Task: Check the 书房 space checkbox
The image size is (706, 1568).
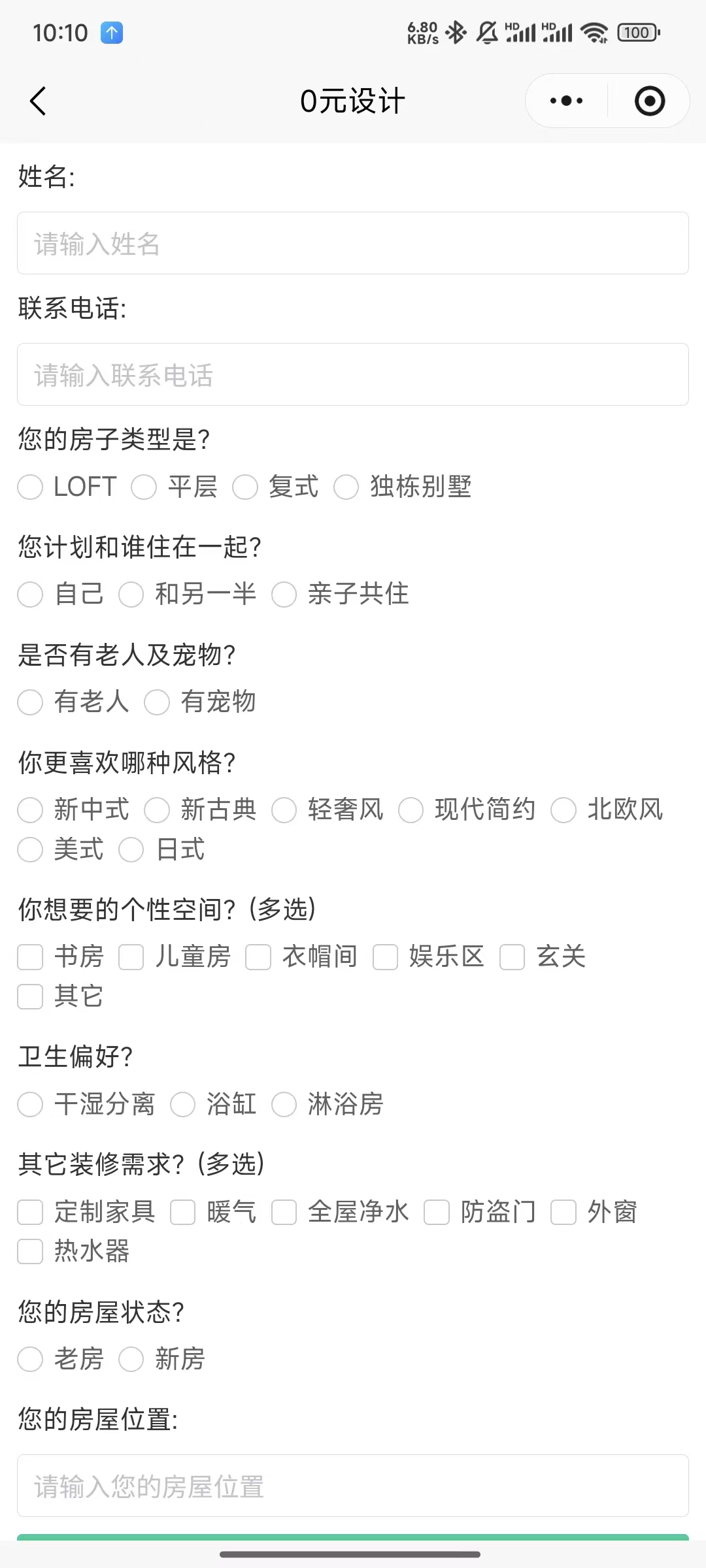Action: 31,957
